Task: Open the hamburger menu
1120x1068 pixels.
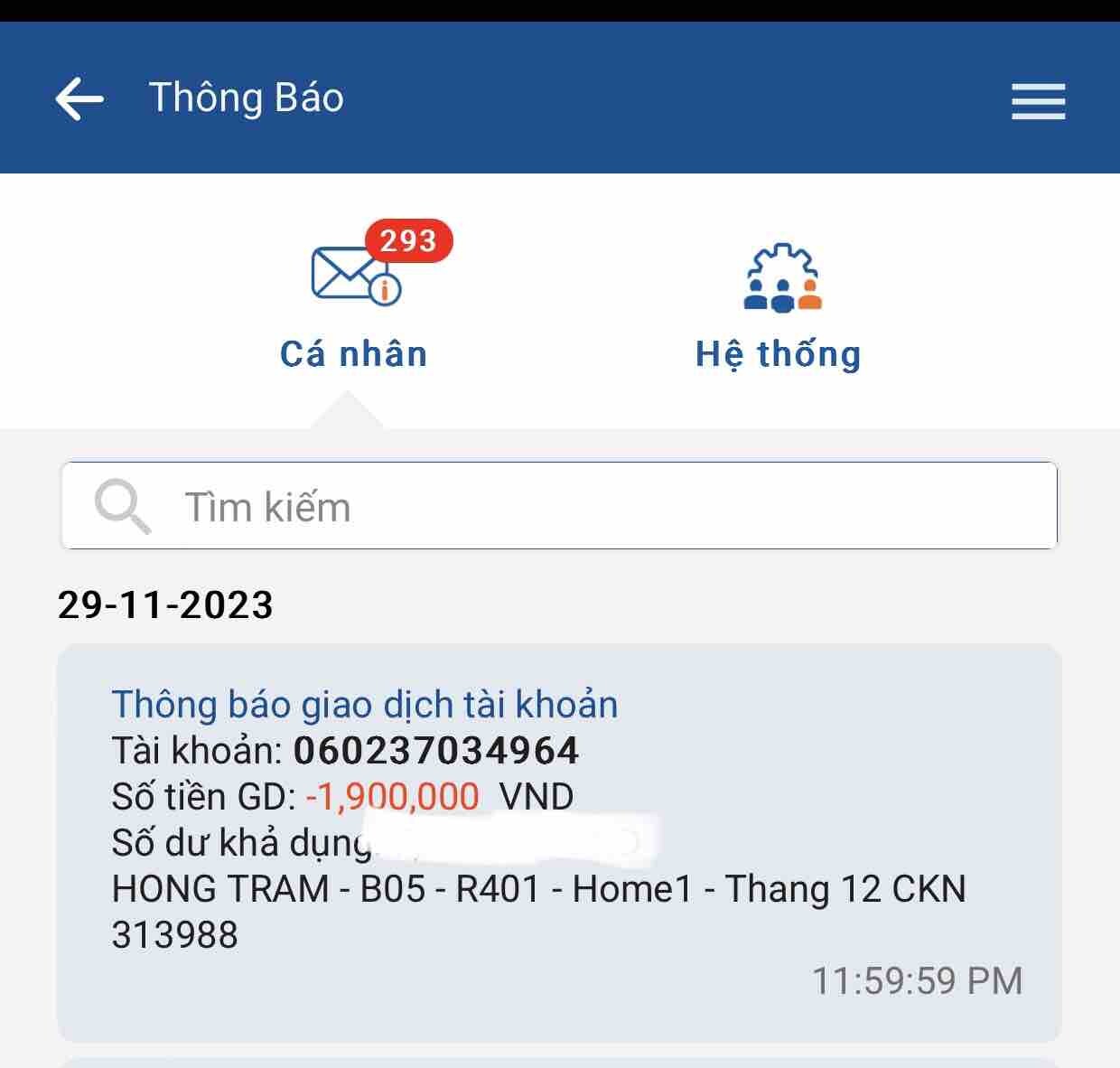Action: pyautogui.click(x=1038, y=100)
